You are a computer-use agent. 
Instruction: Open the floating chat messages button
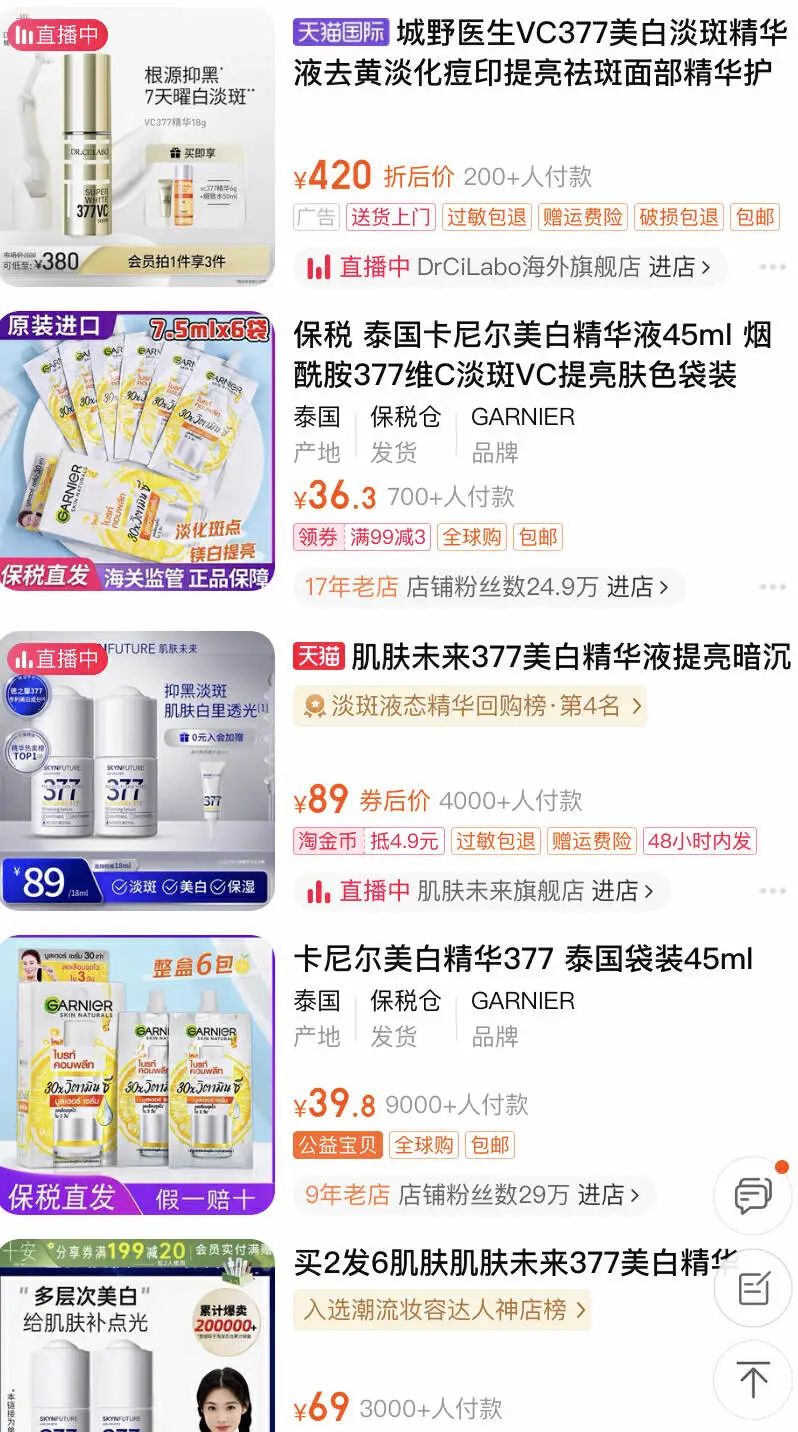point(752,1196)
